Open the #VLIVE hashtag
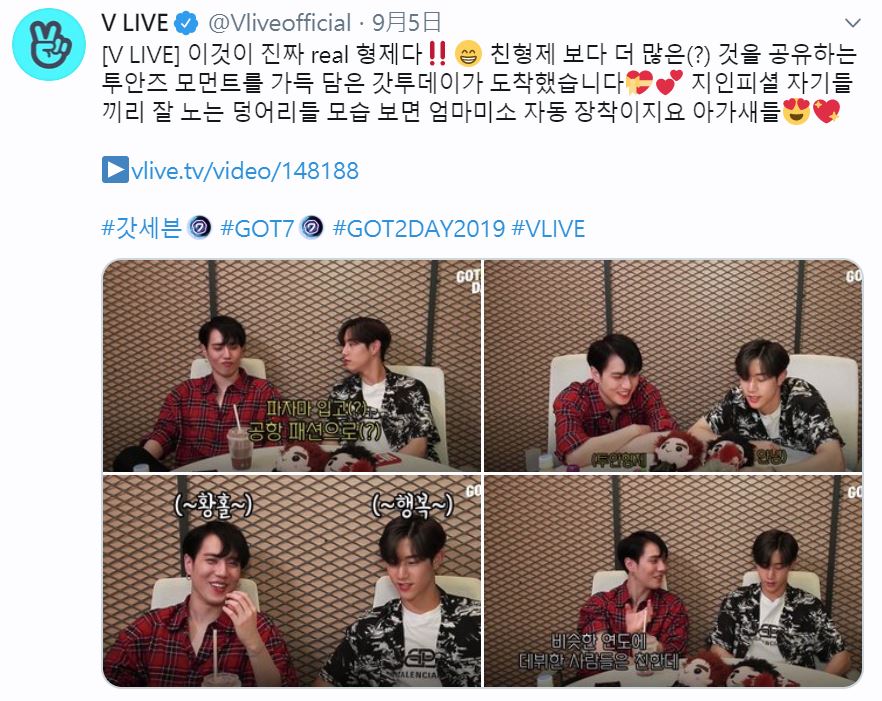The height and width of the screenshot is (701, 882). [548, 229]
